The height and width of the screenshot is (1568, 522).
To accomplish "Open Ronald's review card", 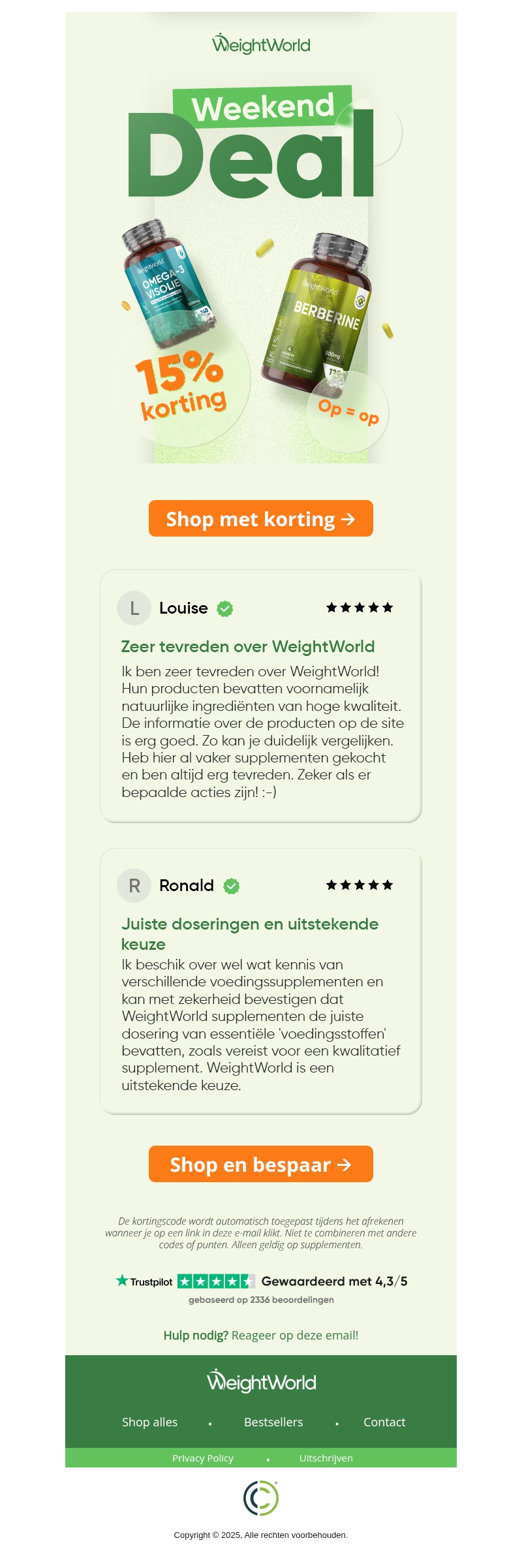I will (x=261, y=980).
